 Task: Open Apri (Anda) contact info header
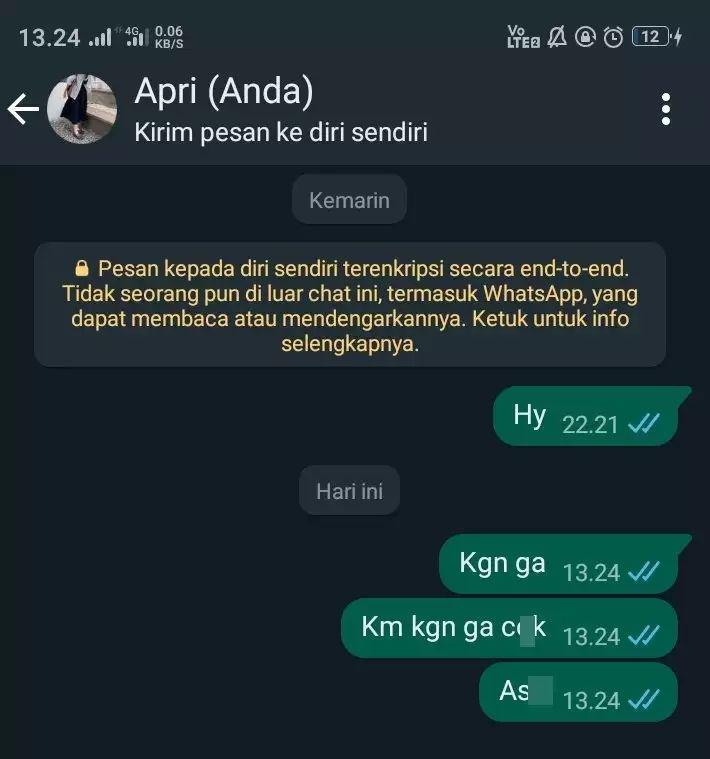(280, 110)
